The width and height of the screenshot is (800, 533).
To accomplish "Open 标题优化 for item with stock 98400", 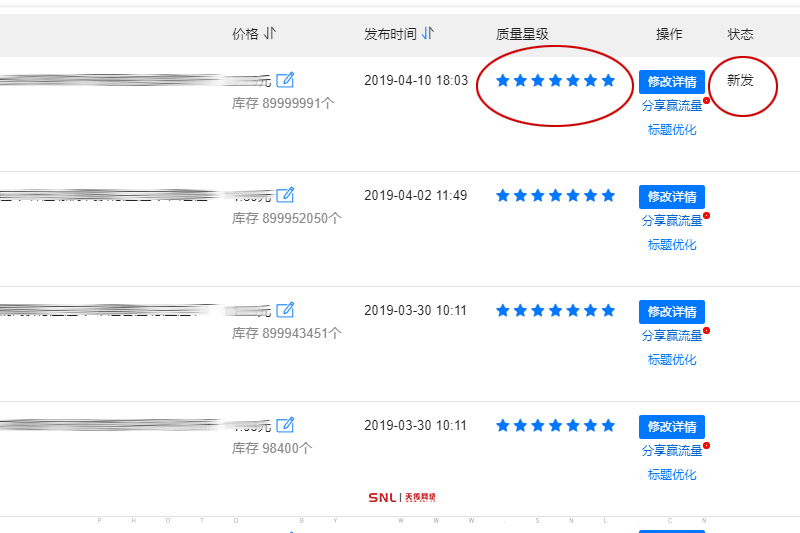I will point(671,475).
